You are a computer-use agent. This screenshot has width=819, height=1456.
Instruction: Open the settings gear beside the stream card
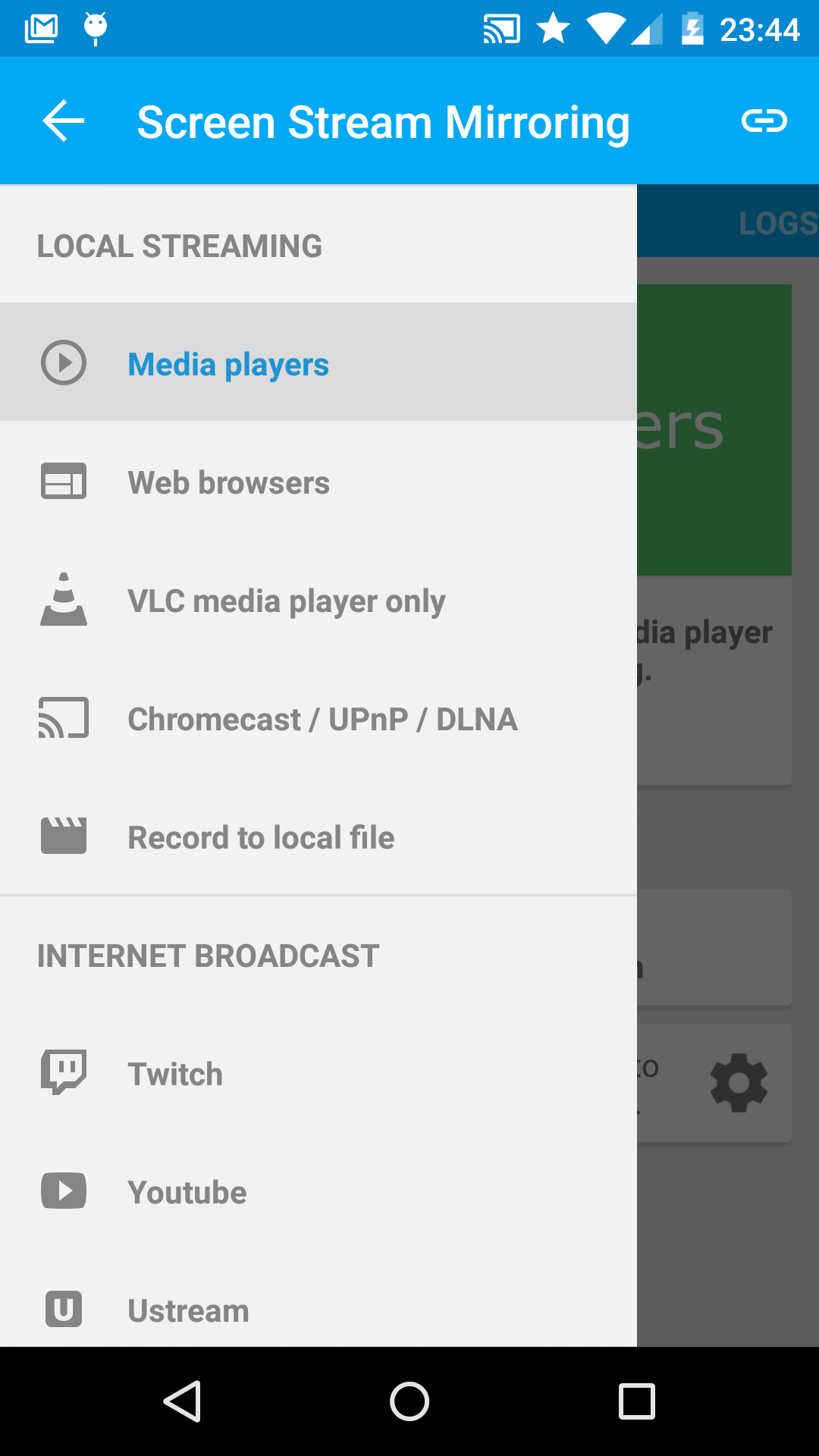(739, 1082)
